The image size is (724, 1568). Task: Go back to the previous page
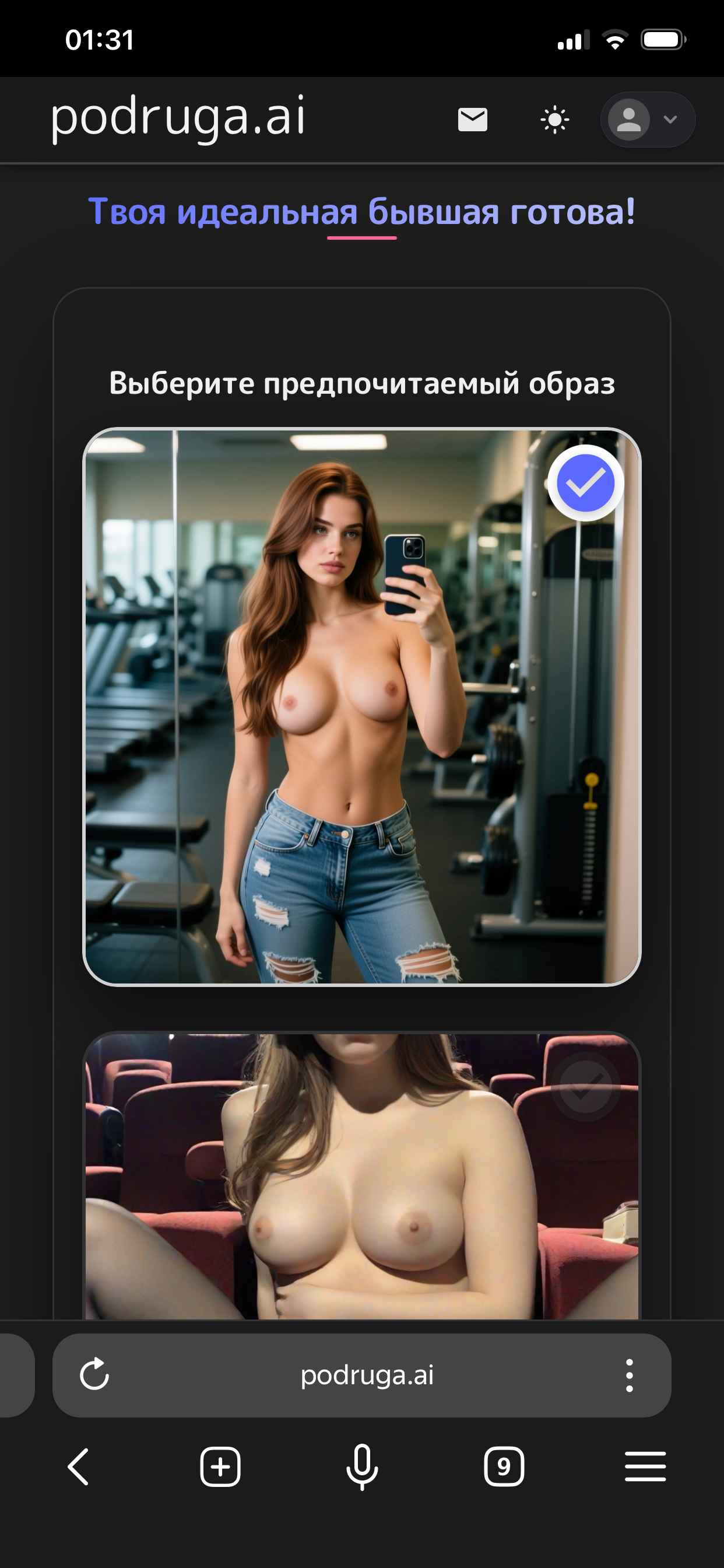pyautogui.click(x=79, y=1466)
